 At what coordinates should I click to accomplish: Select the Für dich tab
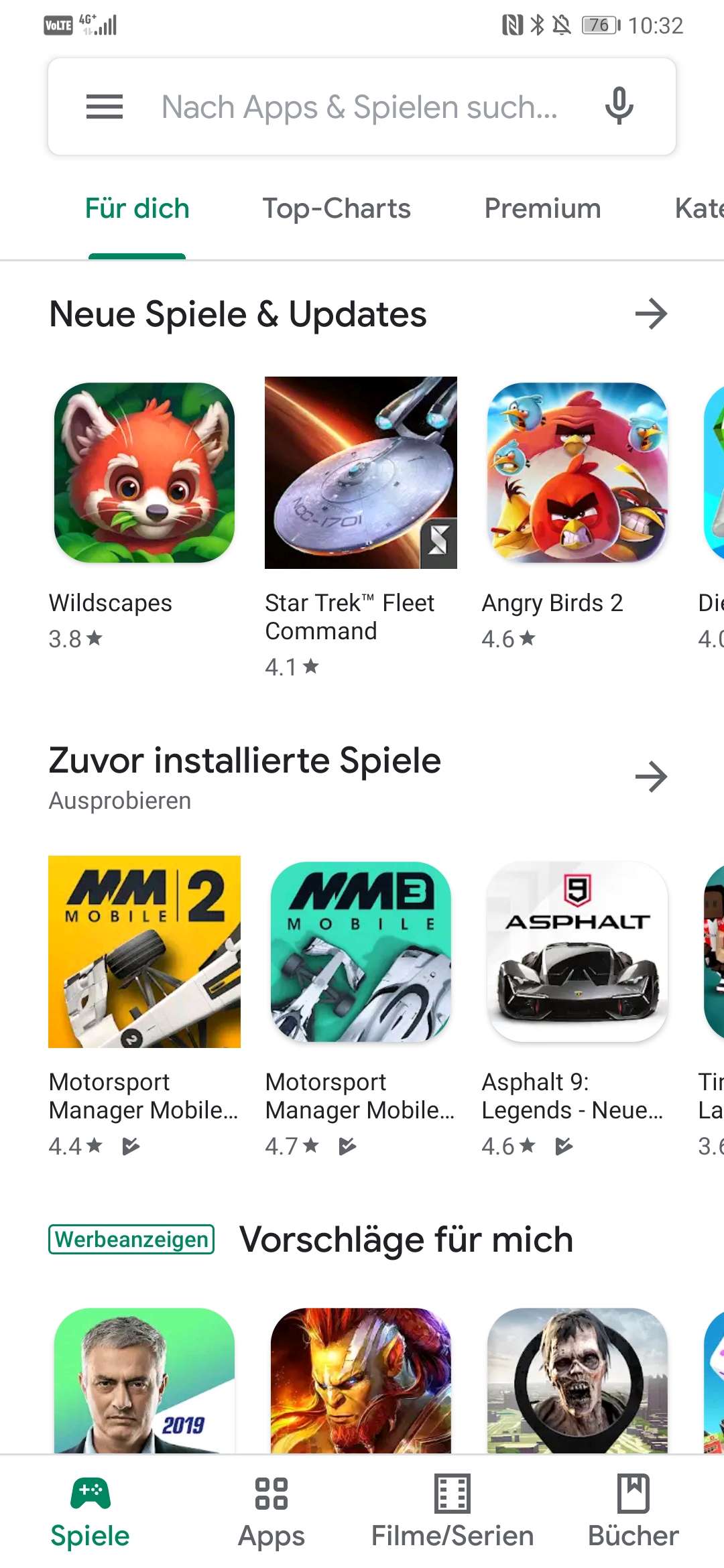[137, 209]
